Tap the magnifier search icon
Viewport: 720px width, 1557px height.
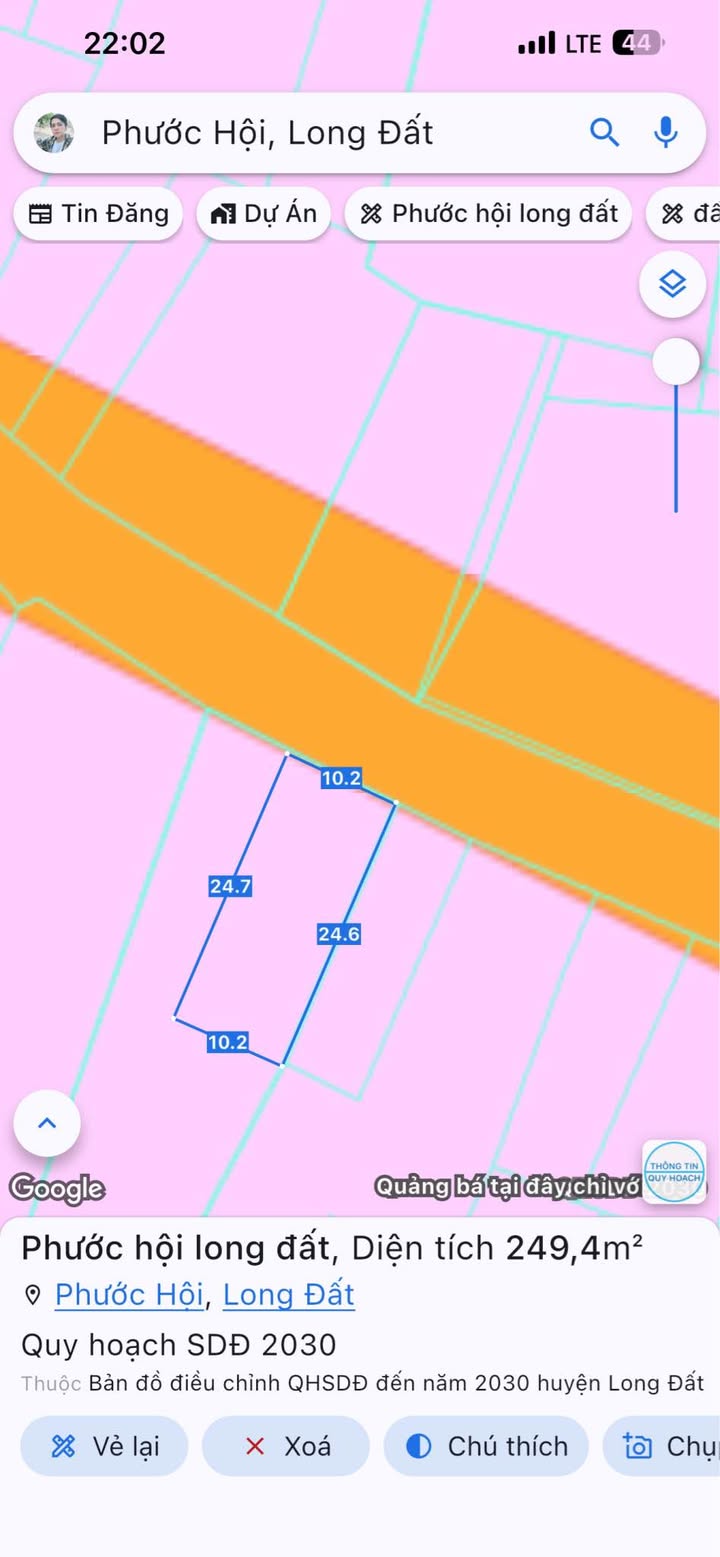pos(604,132)
